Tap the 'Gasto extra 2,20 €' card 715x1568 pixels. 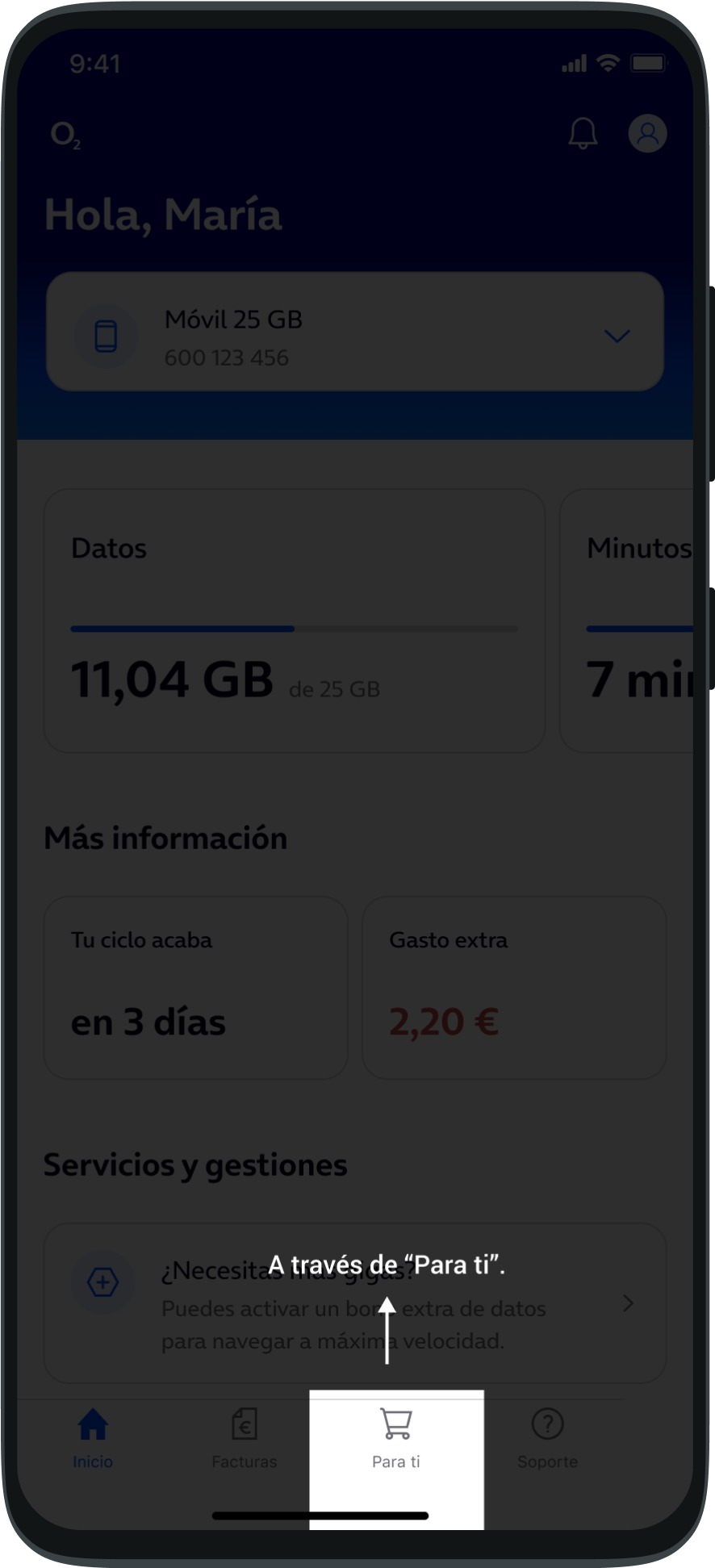tap(514, 988)
